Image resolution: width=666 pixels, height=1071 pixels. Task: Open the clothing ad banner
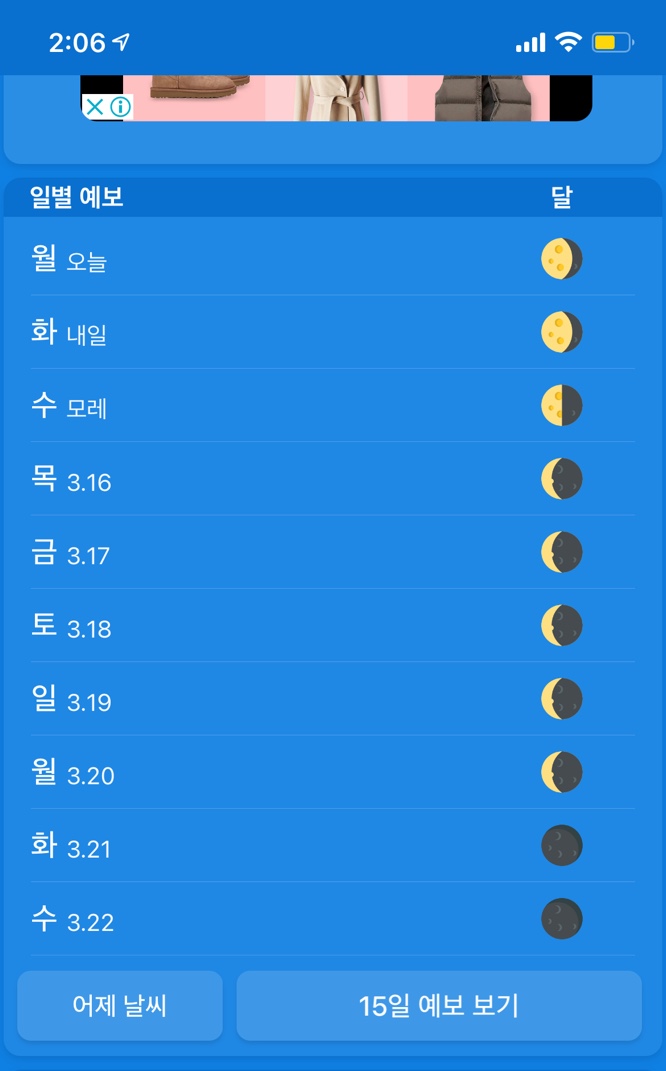(x=360, y=98)
